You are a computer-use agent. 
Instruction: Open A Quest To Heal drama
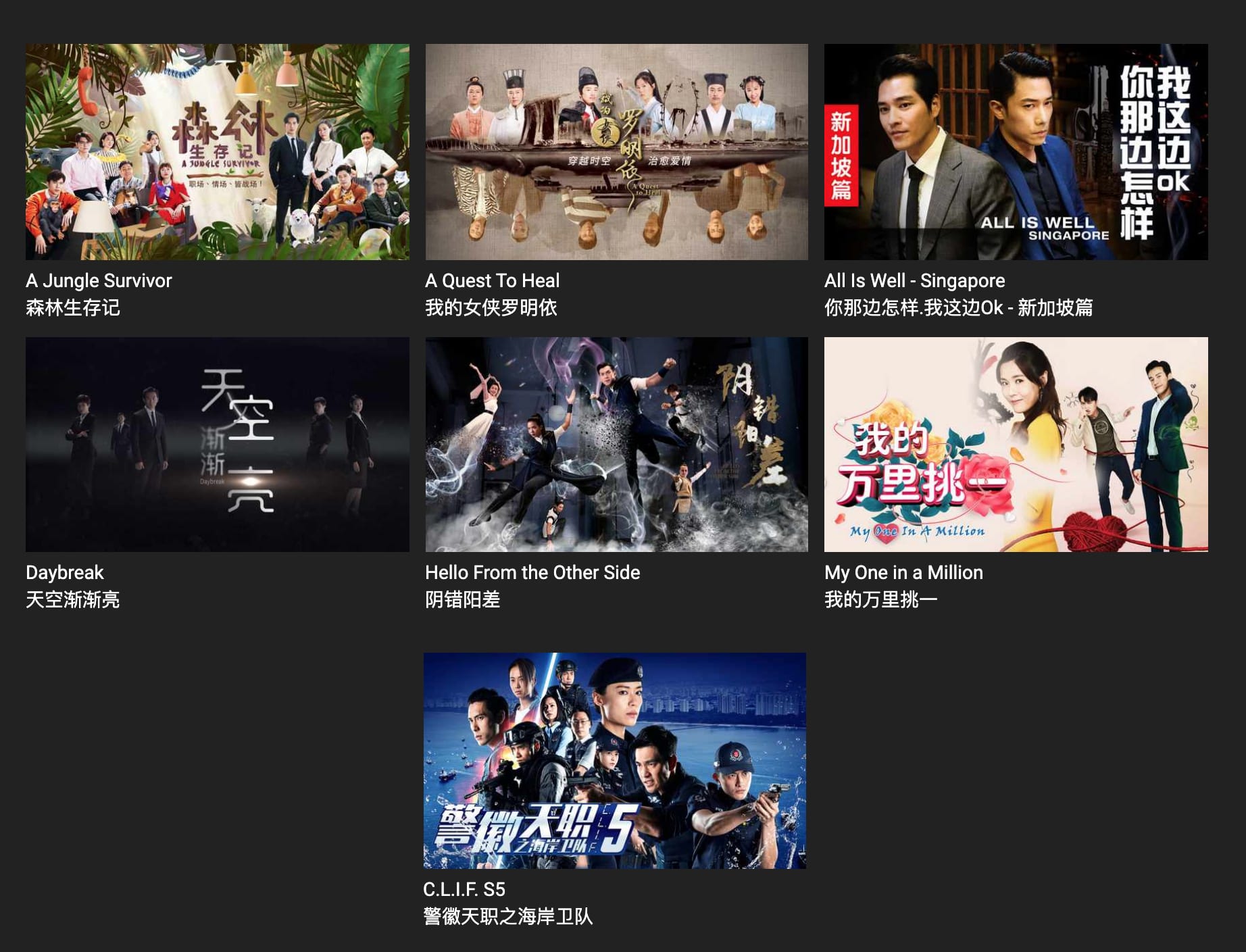coord(616,152)
